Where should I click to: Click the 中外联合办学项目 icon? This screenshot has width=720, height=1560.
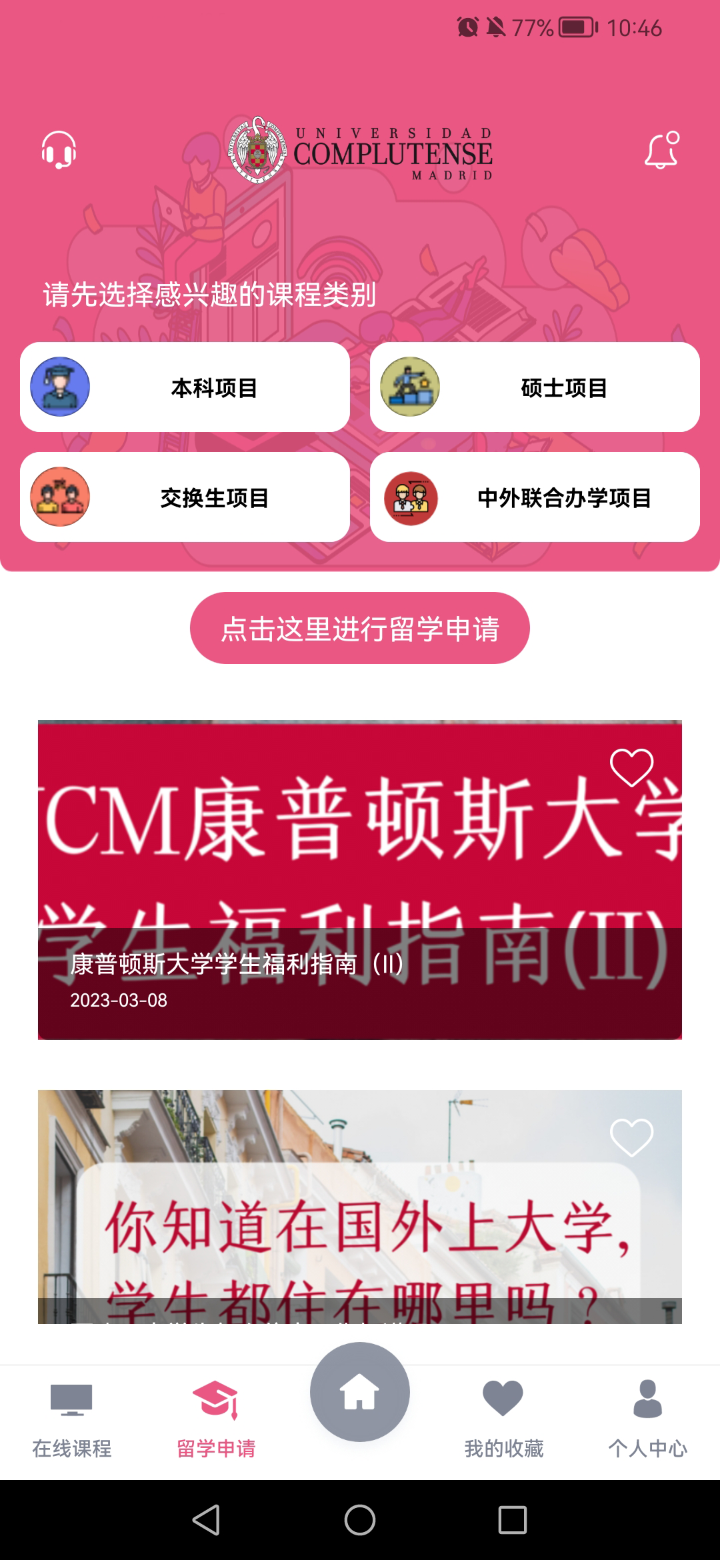[x=409, y=497]
